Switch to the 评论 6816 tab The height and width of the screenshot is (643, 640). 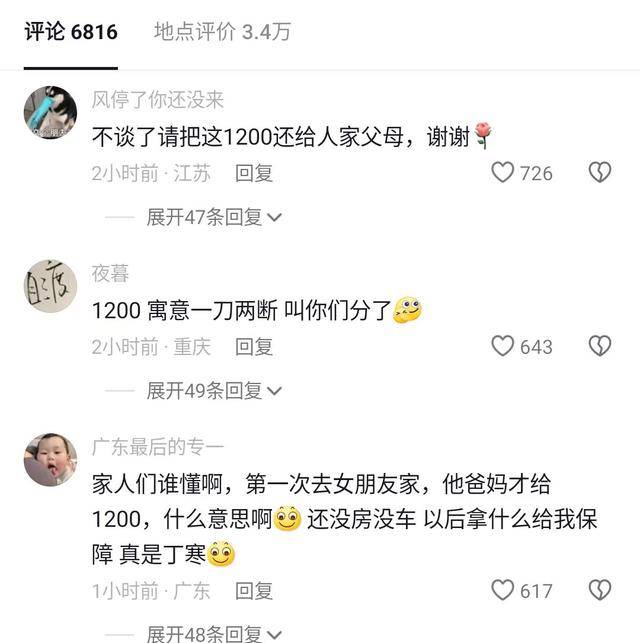70,32
